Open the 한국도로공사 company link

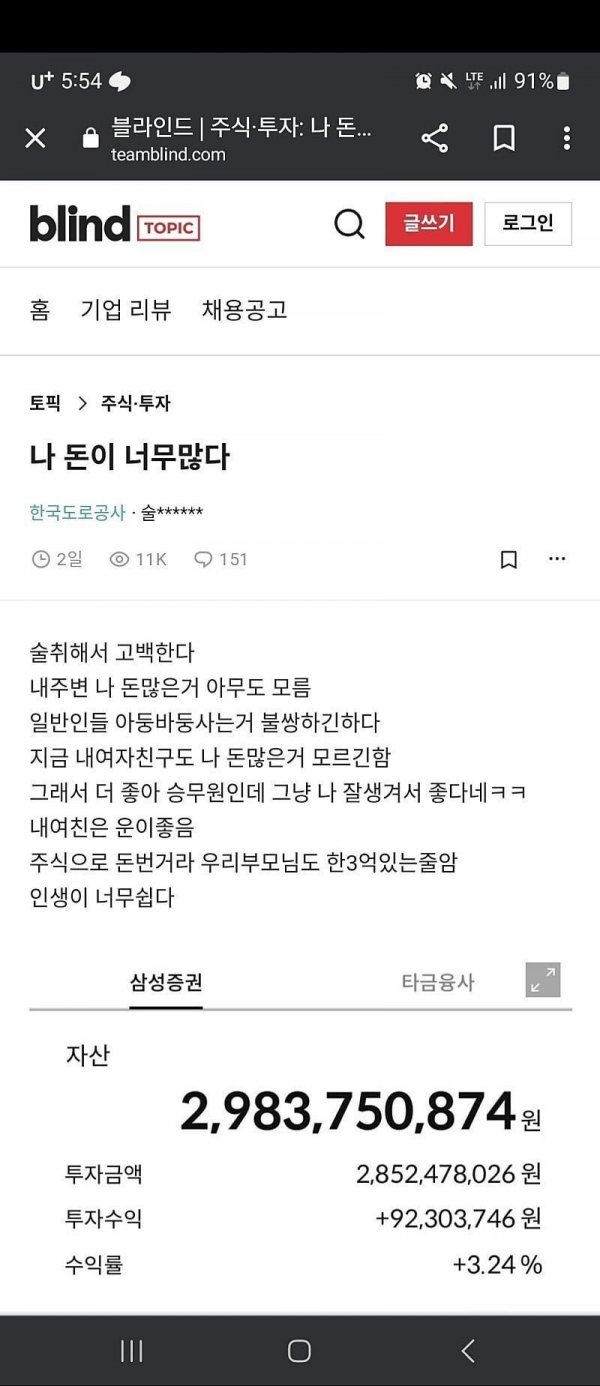coord(77,513)
